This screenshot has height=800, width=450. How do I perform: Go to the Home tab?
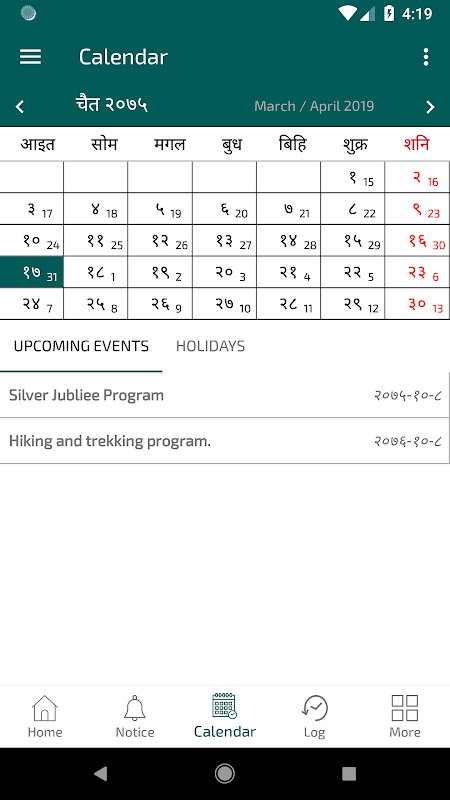45,716
